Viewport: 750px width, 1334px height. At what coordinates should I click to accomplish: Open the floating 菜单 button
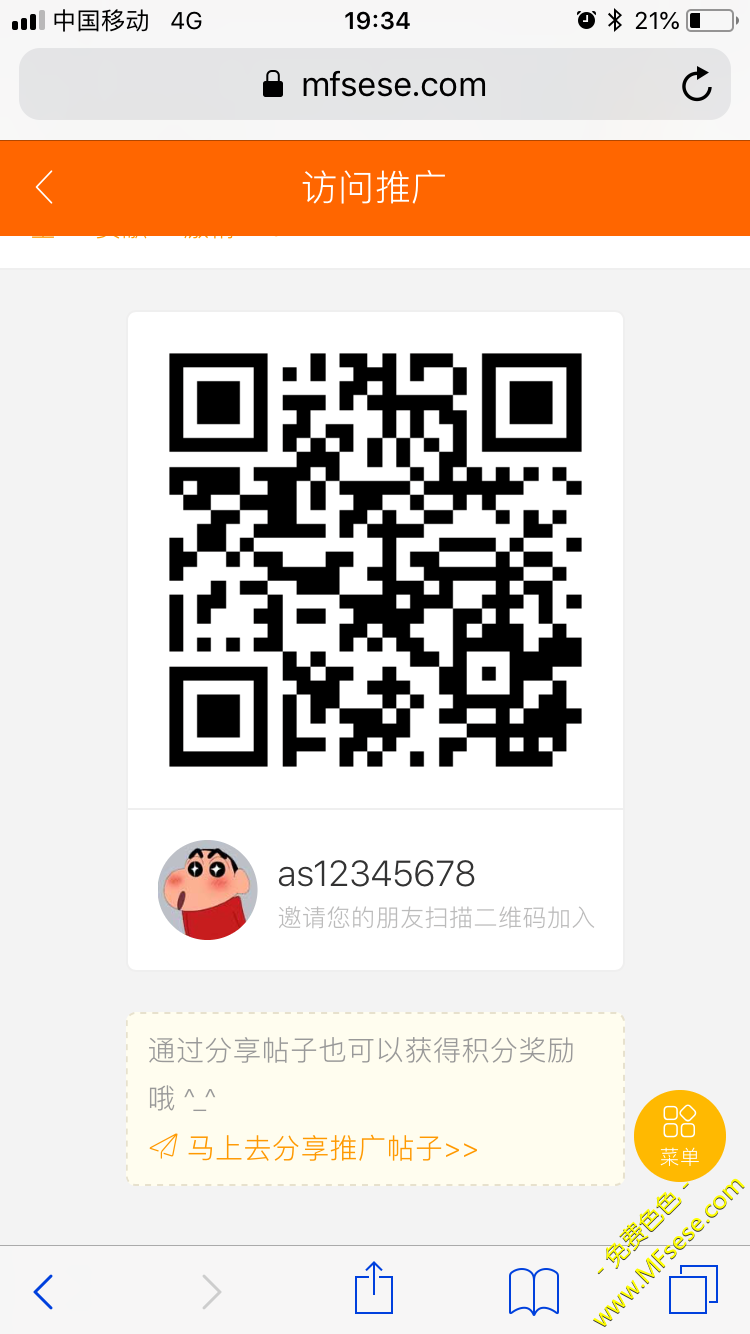[680, 1135]
